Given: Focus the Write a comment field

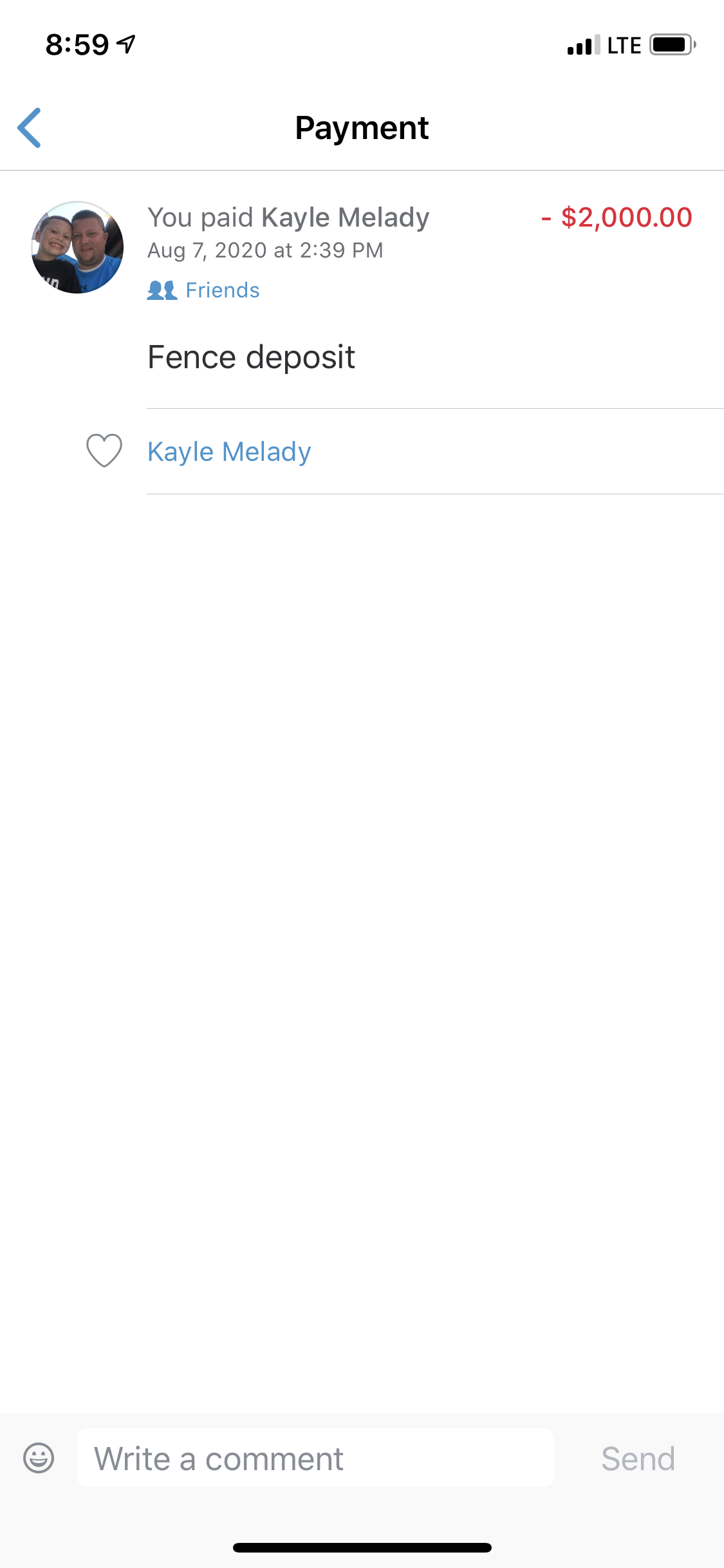Looking at the screenshot, I should (315, 1458).
